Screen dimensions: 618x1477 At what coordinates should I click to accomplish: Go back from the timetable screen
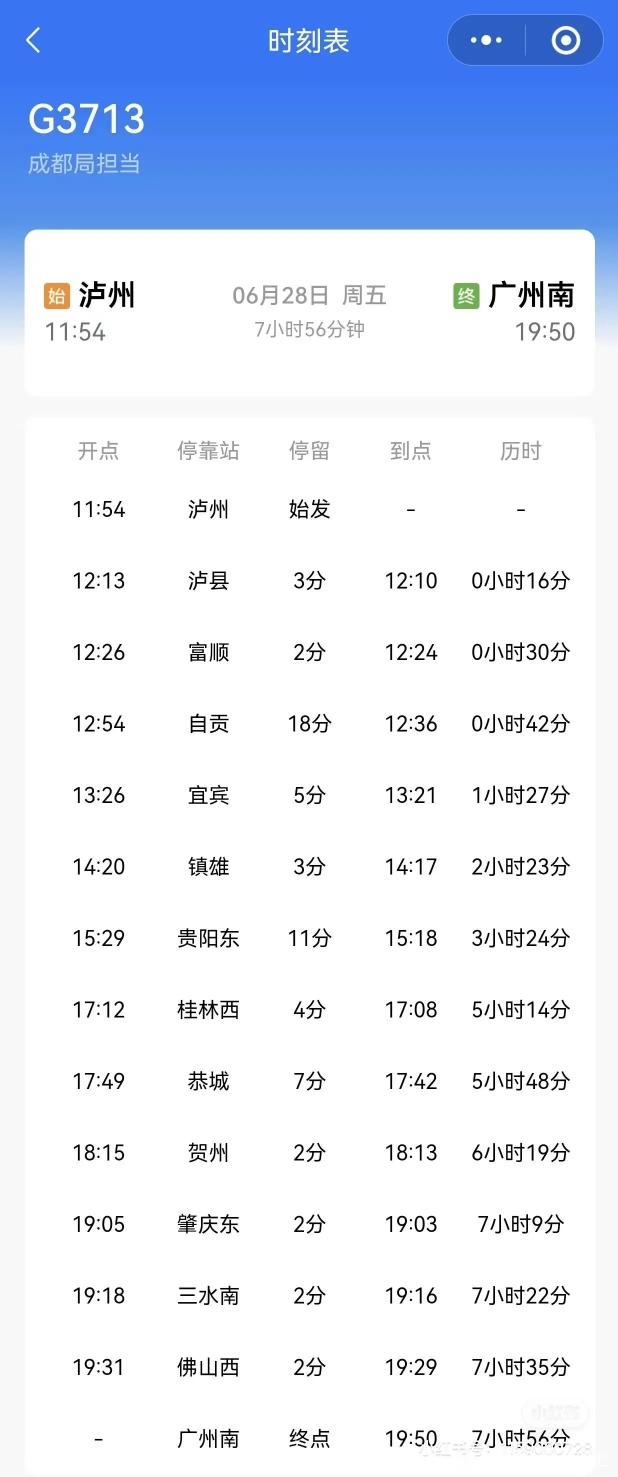33,41
